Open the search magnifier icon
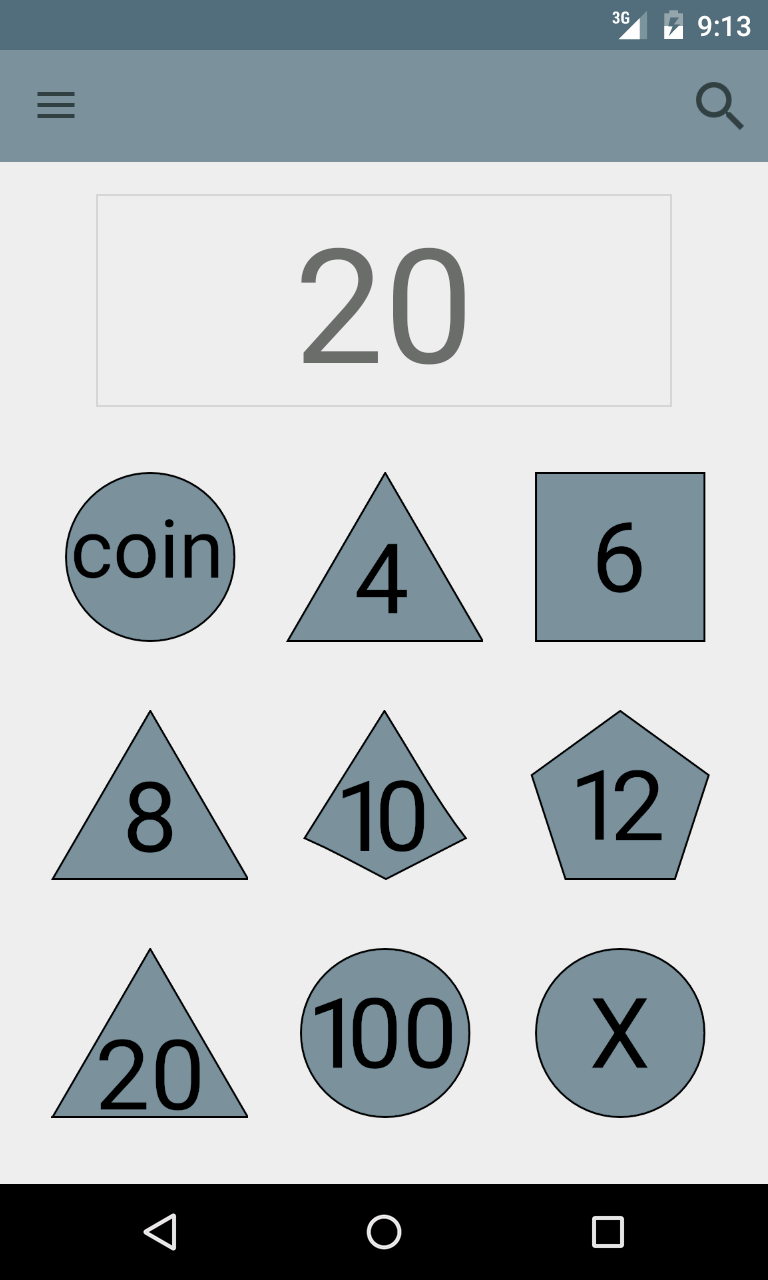 [x=719, y=106]
